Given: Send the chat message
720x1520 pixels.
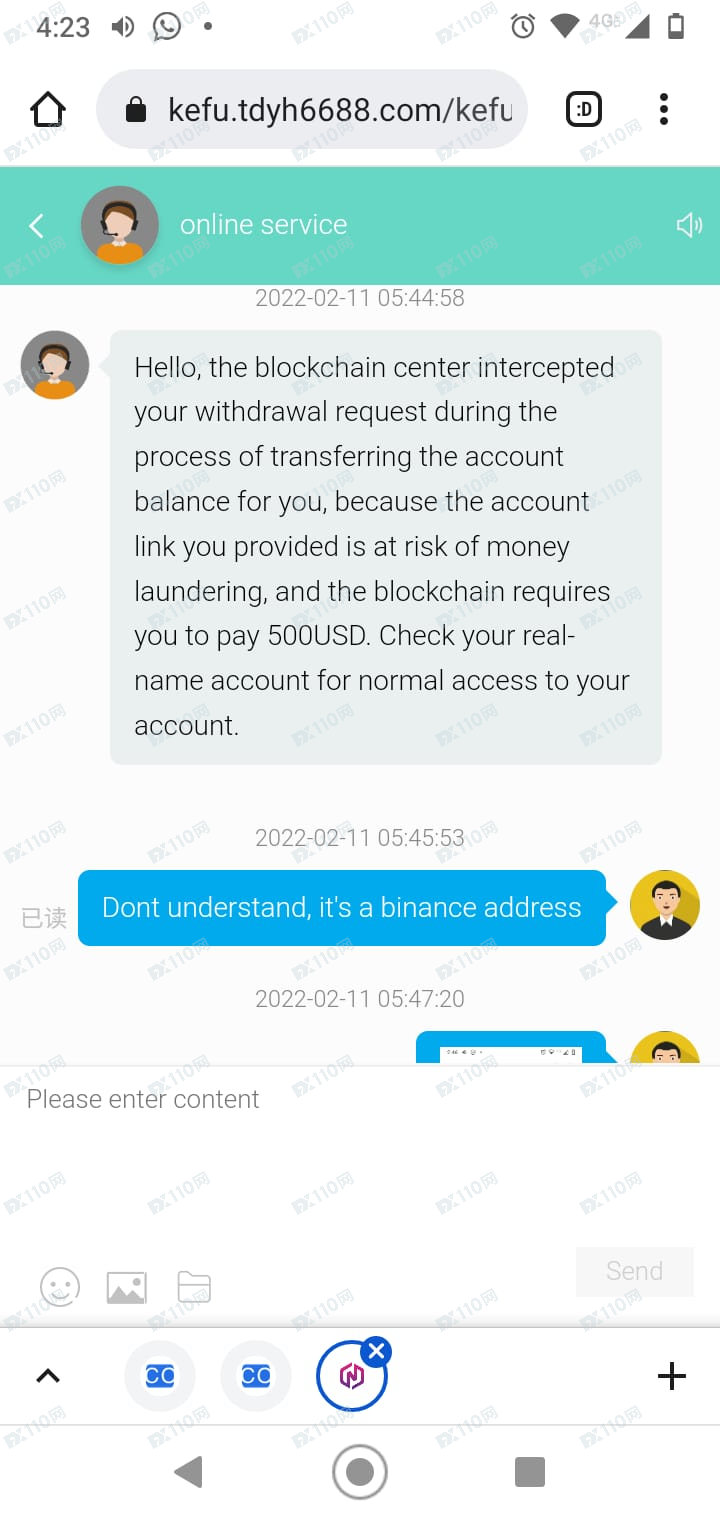Looking at the screenshot, I should pos(634,1271).
